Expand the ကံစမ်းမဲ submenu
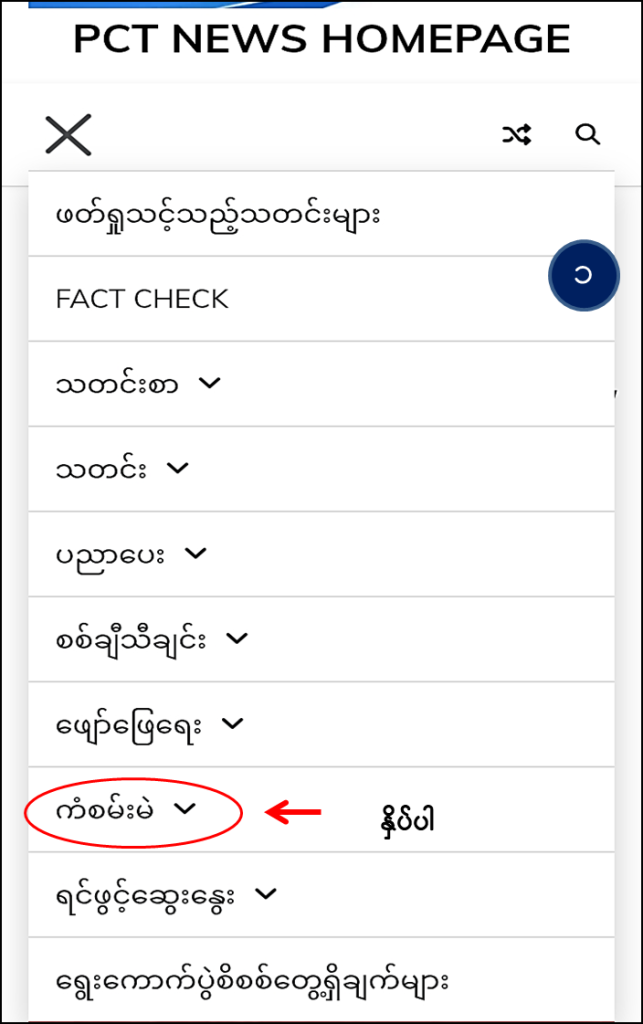This screenshot has height=1024, width=643. click(185, 810)
